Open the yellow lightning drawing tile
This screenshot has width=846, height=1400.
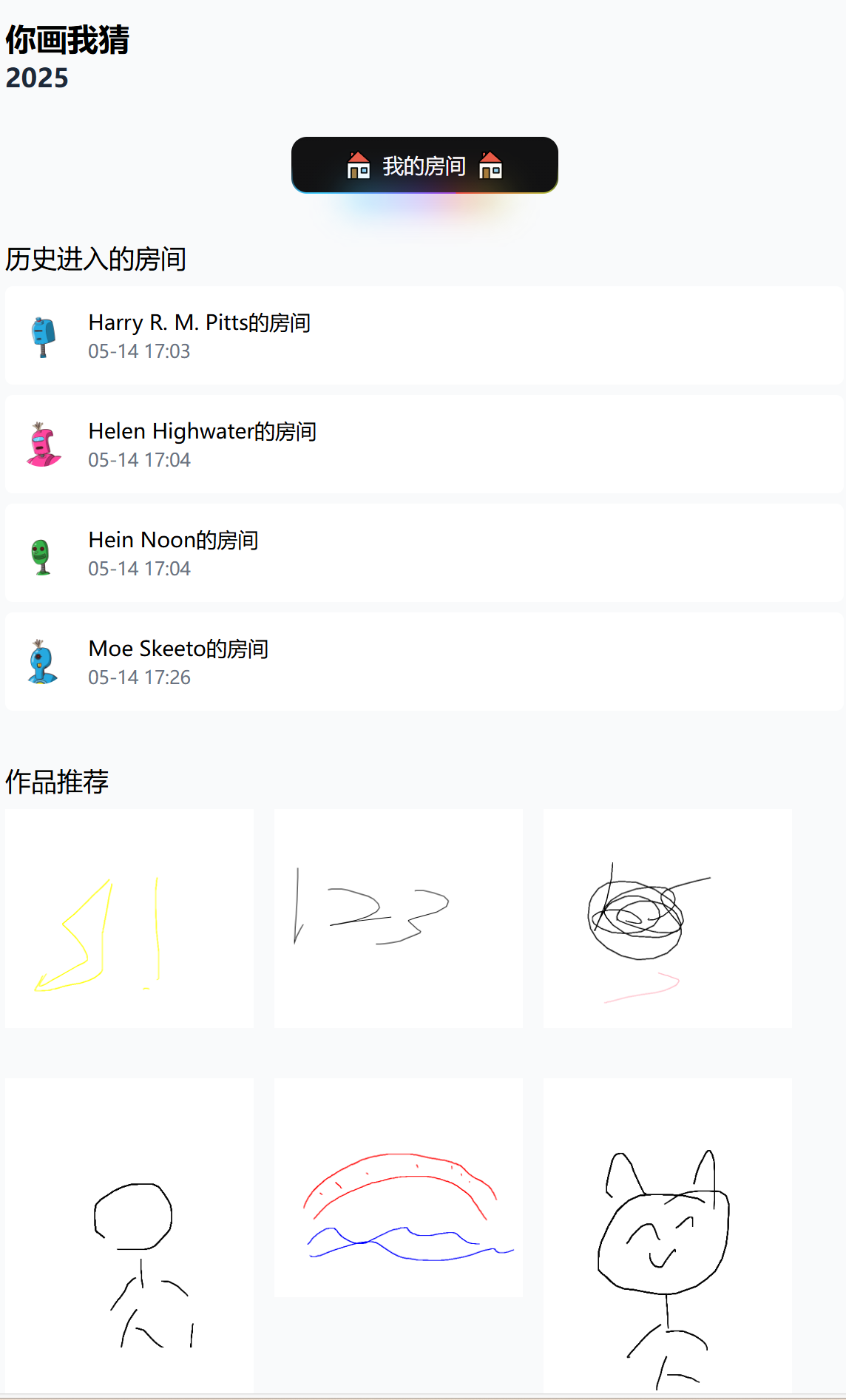(129, 919)
